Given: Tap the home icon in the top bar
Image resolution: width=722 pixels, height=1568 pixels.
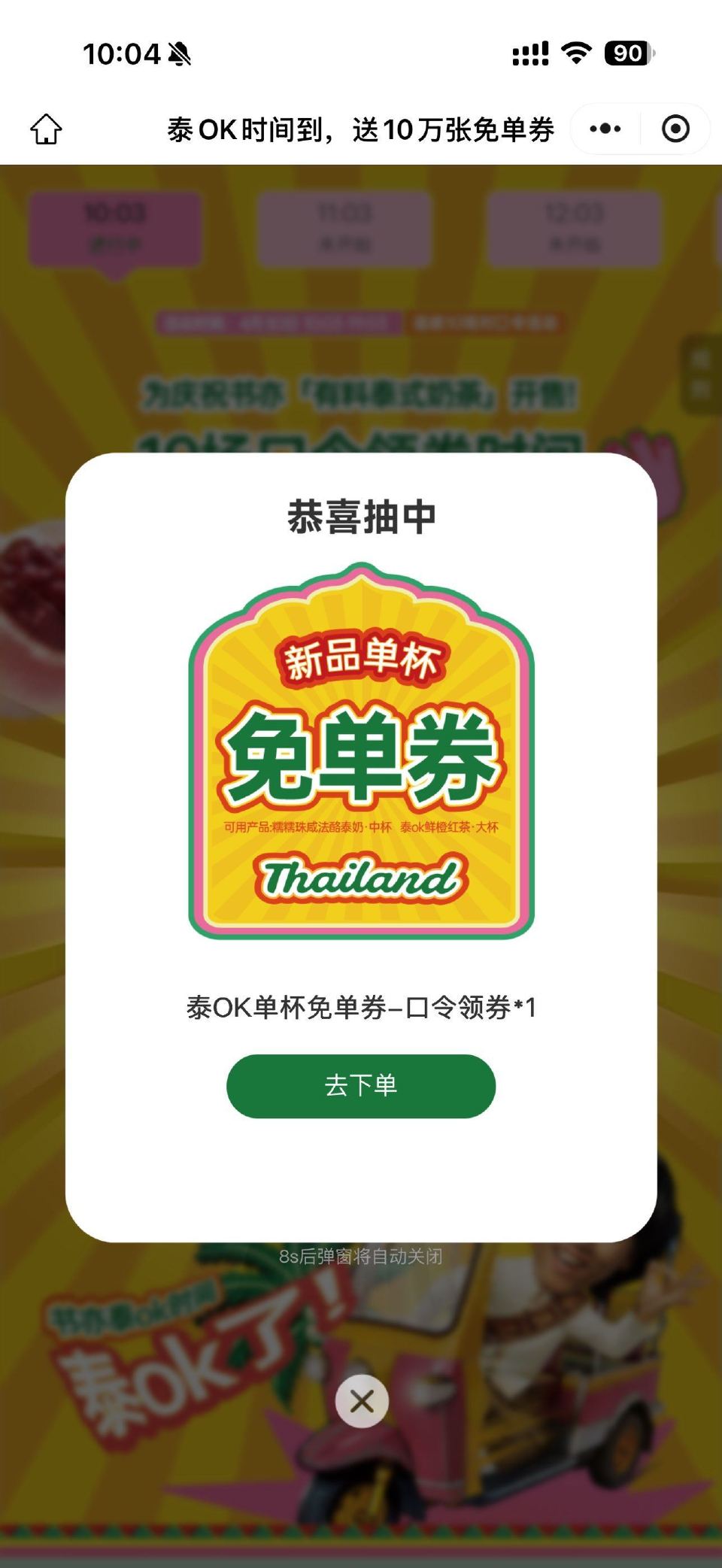Looking at the screenshot, I should click(47, 129).
